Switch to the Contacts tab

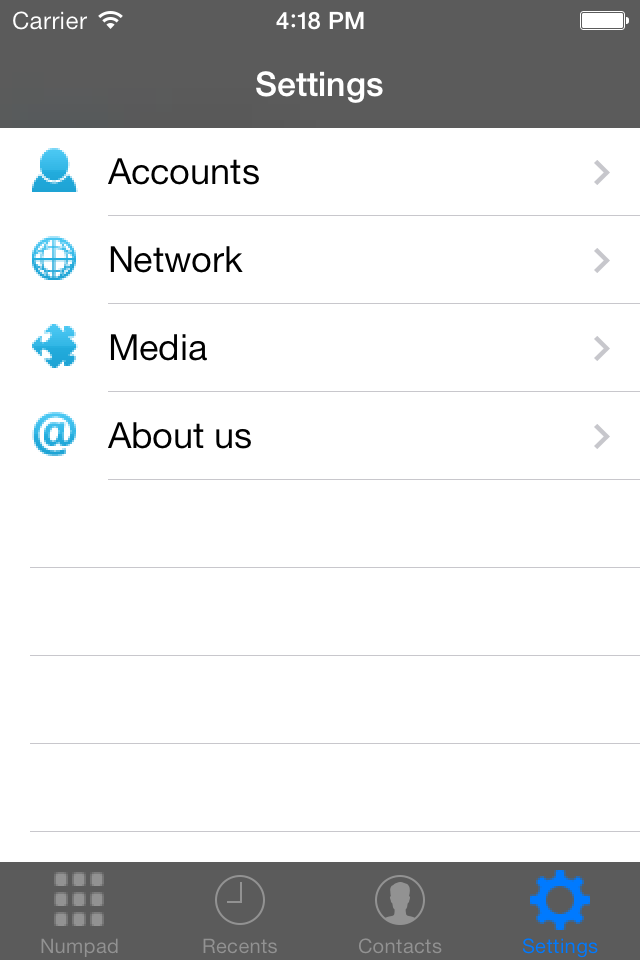[x=400, y=912]
